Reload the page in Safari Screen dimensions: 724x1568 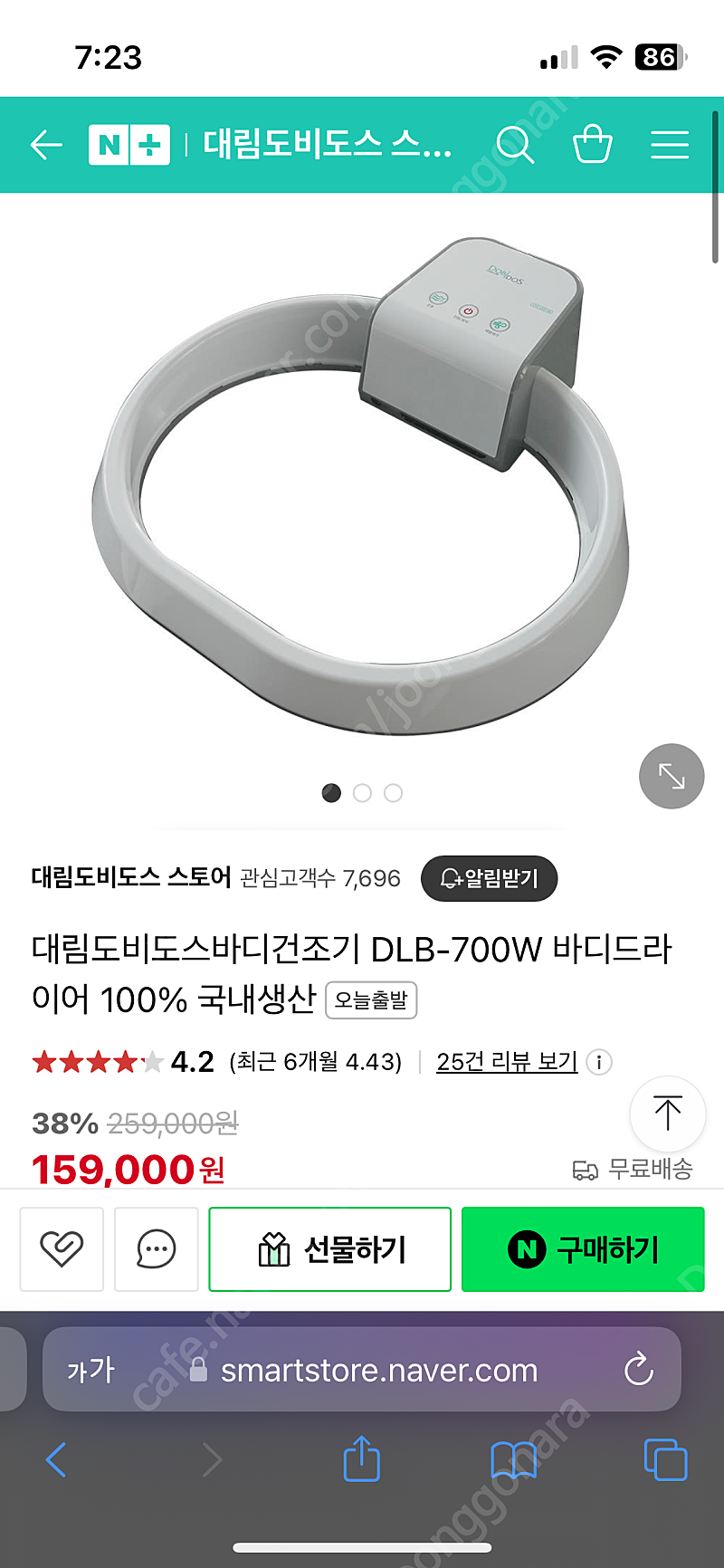coord(638,1369)
